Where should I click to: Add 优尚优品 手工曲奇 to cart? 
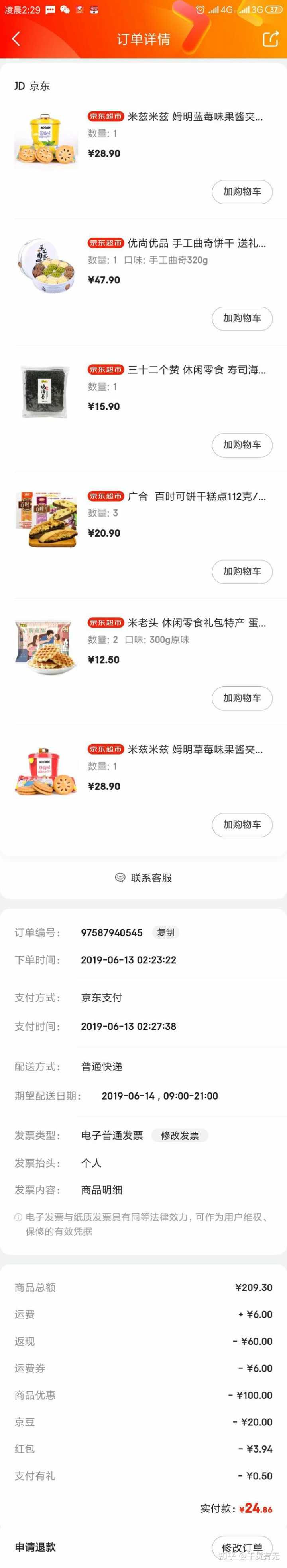242,318
